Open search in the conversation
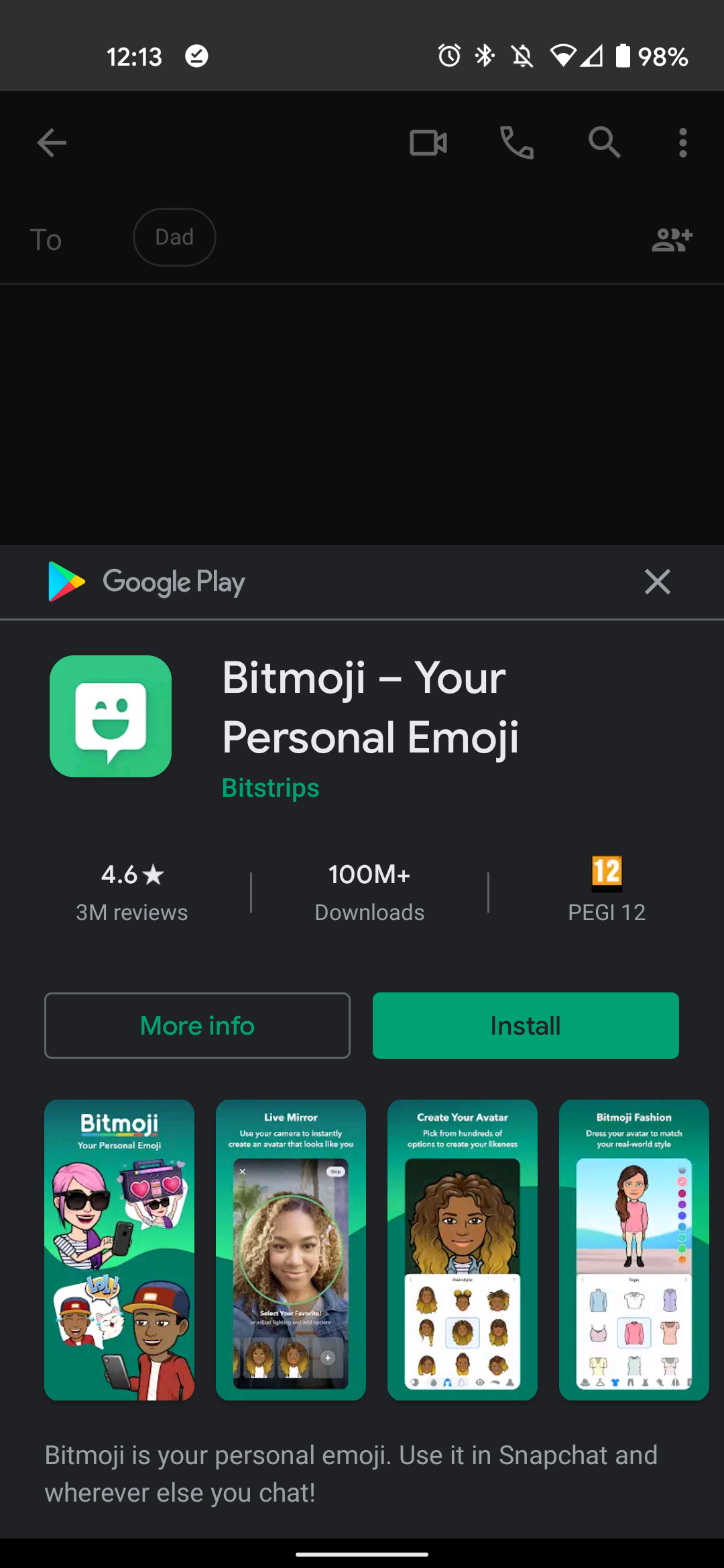The image size is (724, 1568). click(x=603, y=143)
